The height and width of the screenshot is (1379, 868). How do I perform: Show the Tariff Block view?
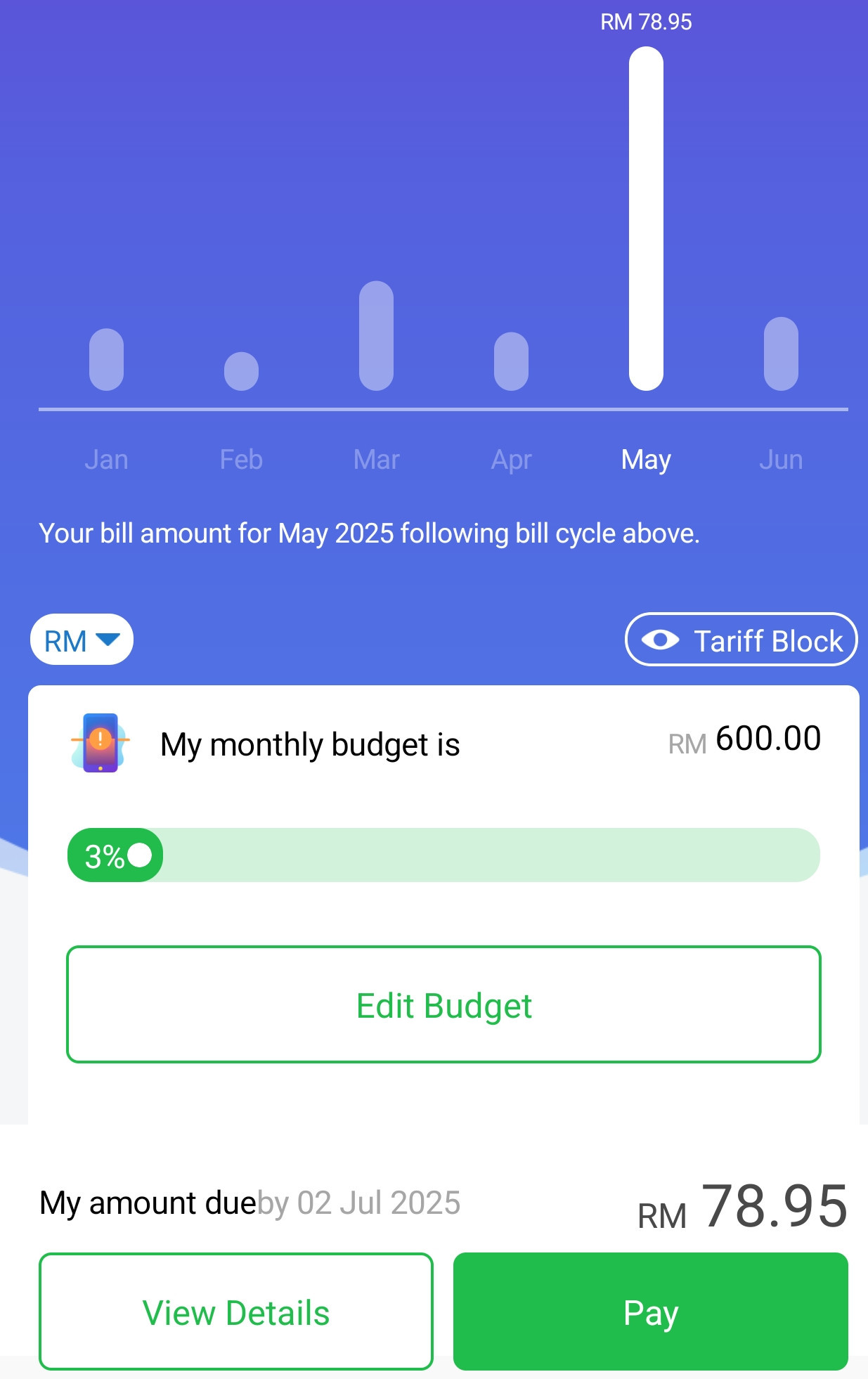[741, 640]
